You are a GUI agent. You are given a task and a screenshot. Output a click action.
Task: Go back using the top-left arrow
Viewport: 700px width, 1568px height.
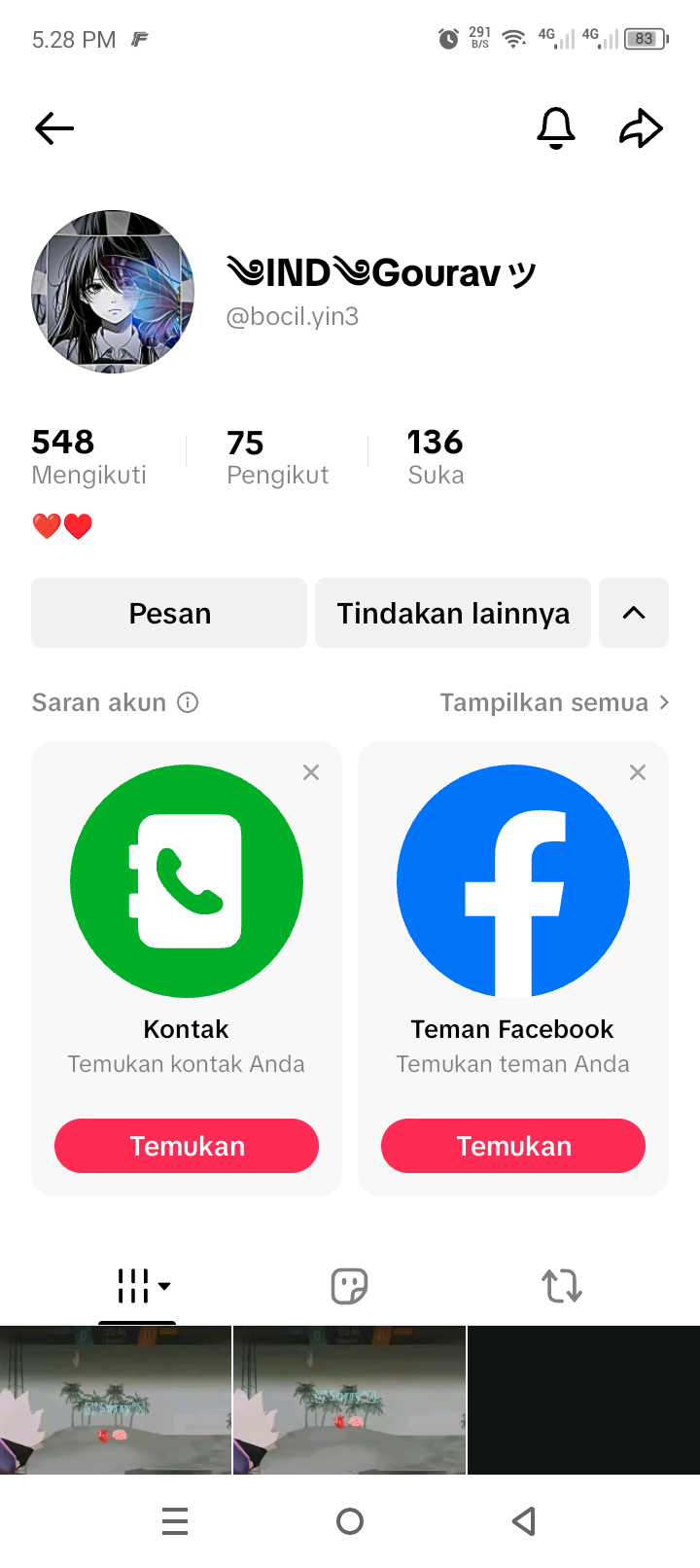click(x=54, y=128)
